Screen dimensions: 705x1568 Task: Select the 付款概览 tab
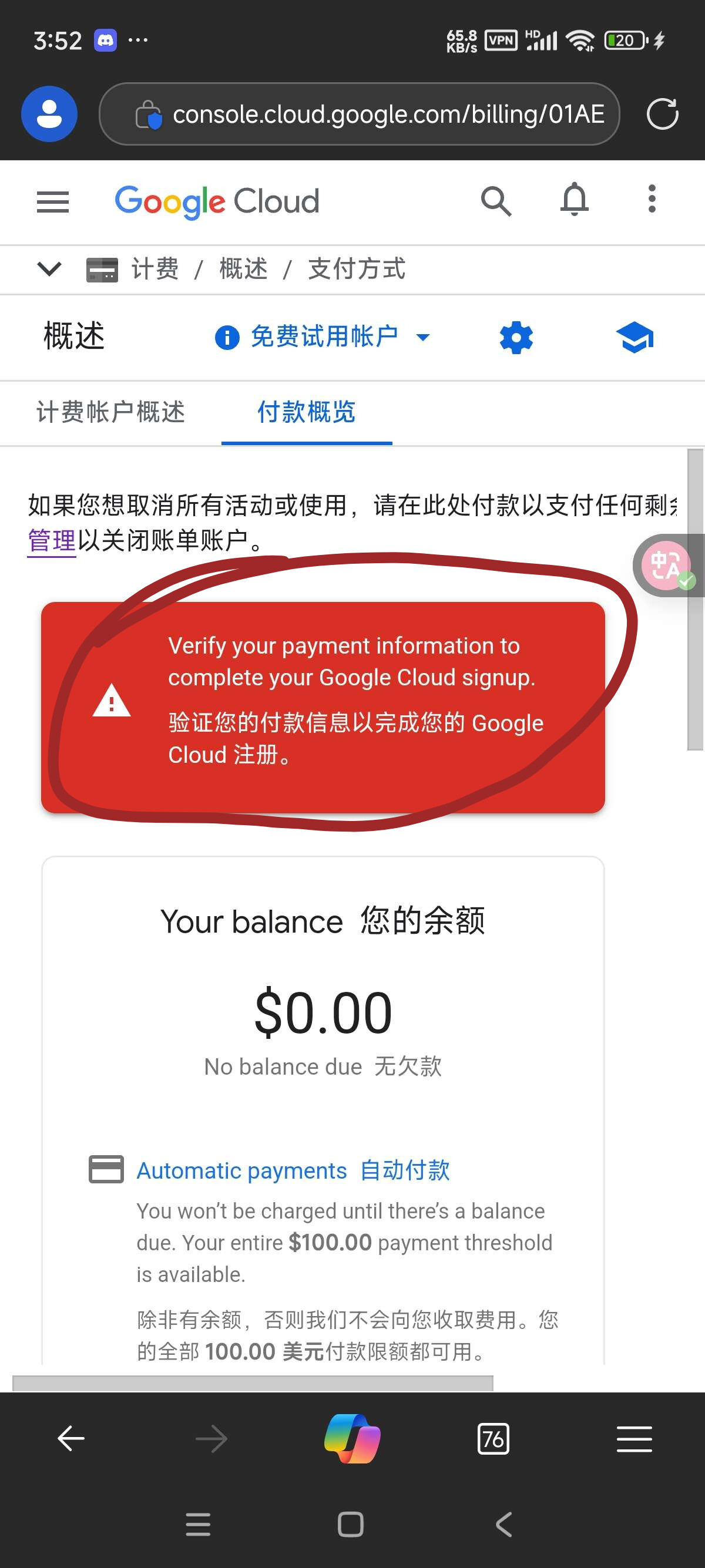(x=306, y=412)
